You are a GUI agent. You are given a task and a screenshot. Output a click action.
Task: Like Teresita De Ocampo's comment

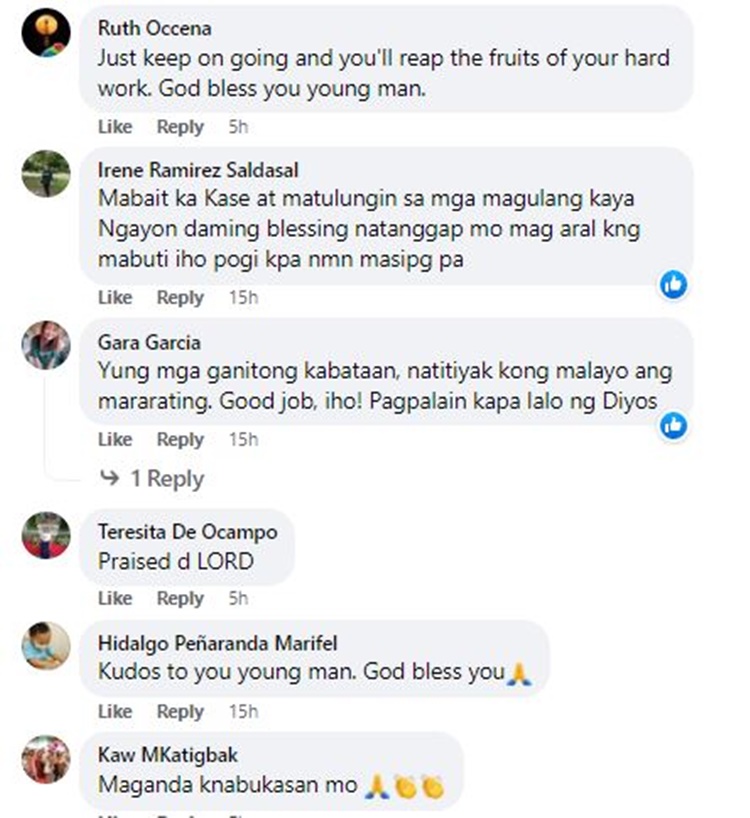tap(115, 598)
